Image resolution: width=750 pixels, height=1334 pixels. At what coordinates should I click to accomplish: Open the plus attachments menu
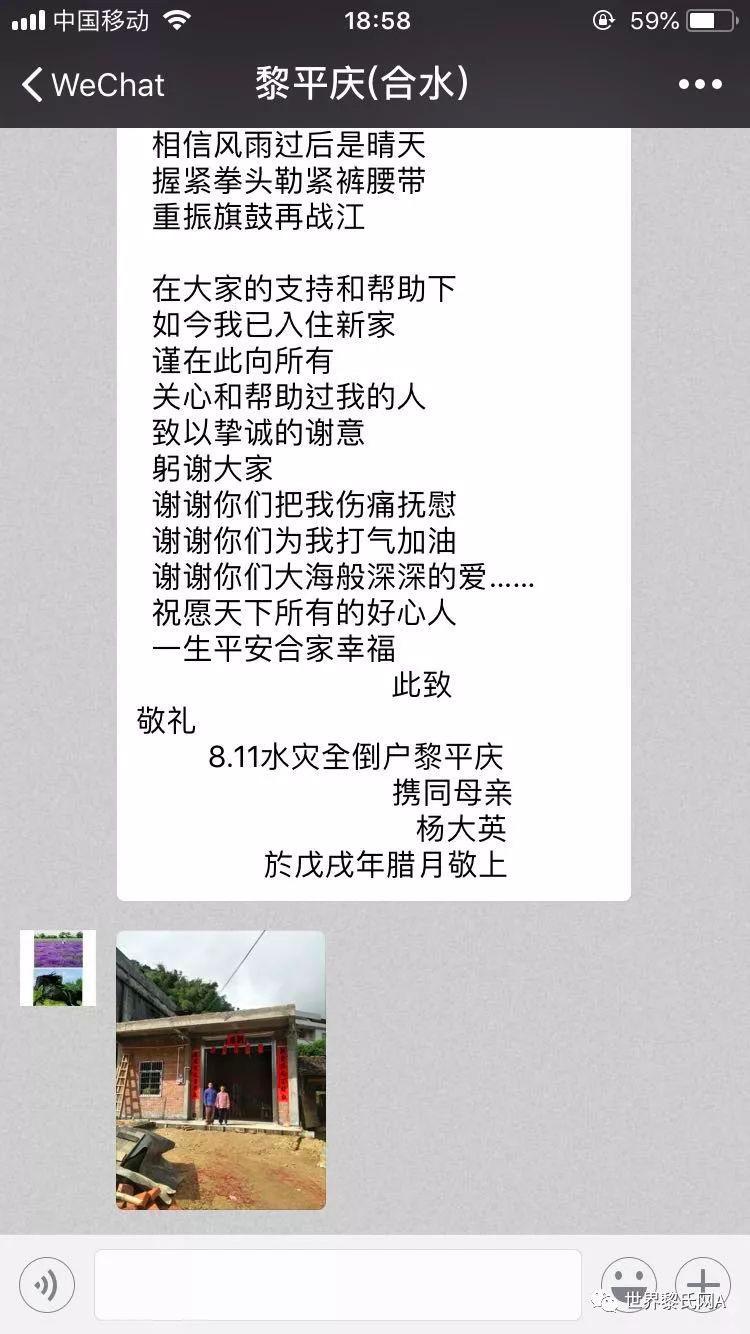coord(702,1284)
